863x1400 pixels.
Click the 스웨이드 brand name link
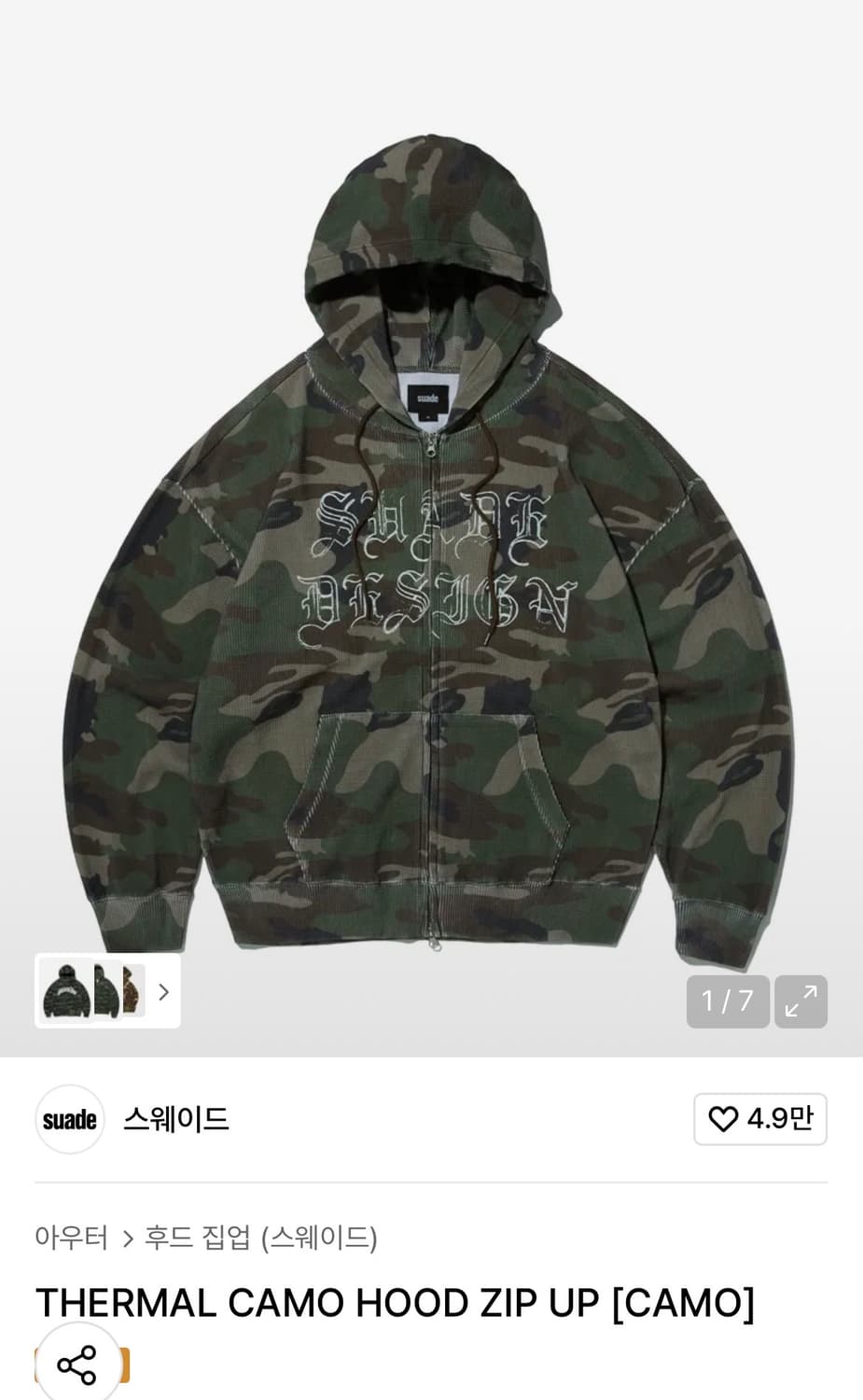(x=177, y=1119)
